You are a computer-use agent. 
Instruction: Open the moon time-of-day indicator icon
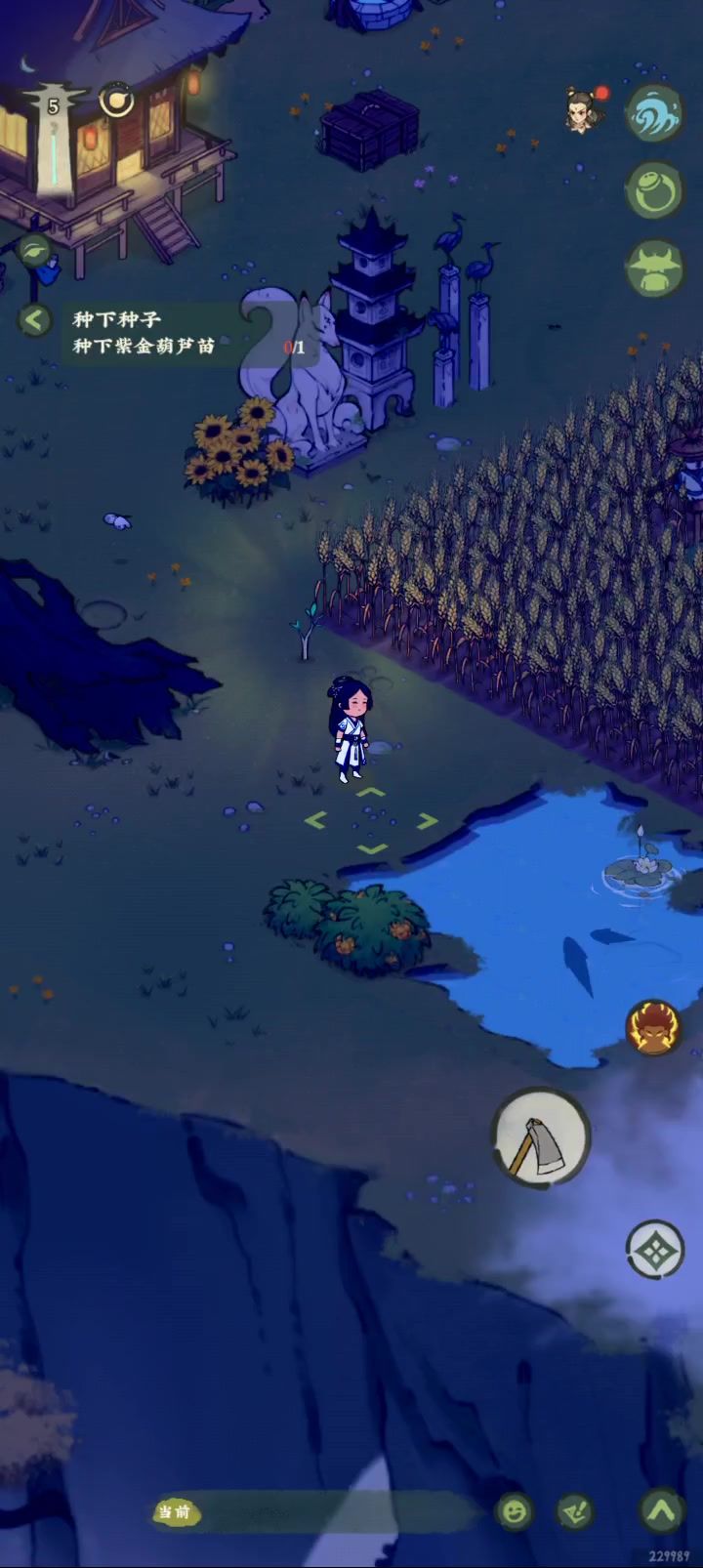point(117,100)
